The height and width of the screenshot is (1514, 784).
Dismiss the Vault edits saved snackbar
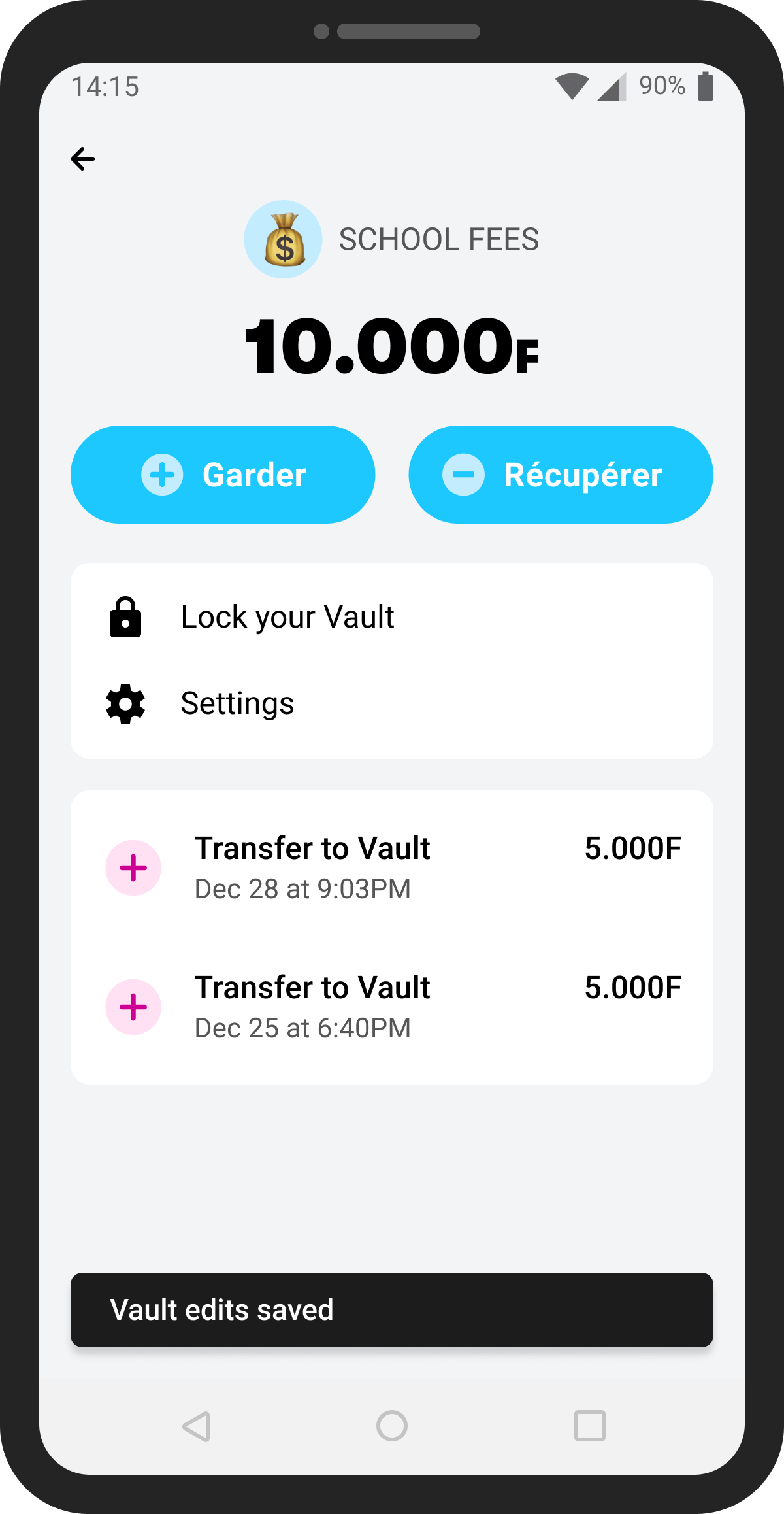392,1309
